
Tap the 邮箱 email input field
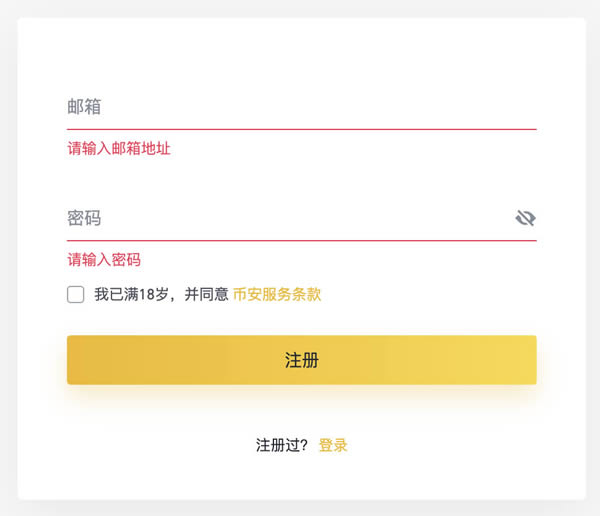tap(300, 107)
